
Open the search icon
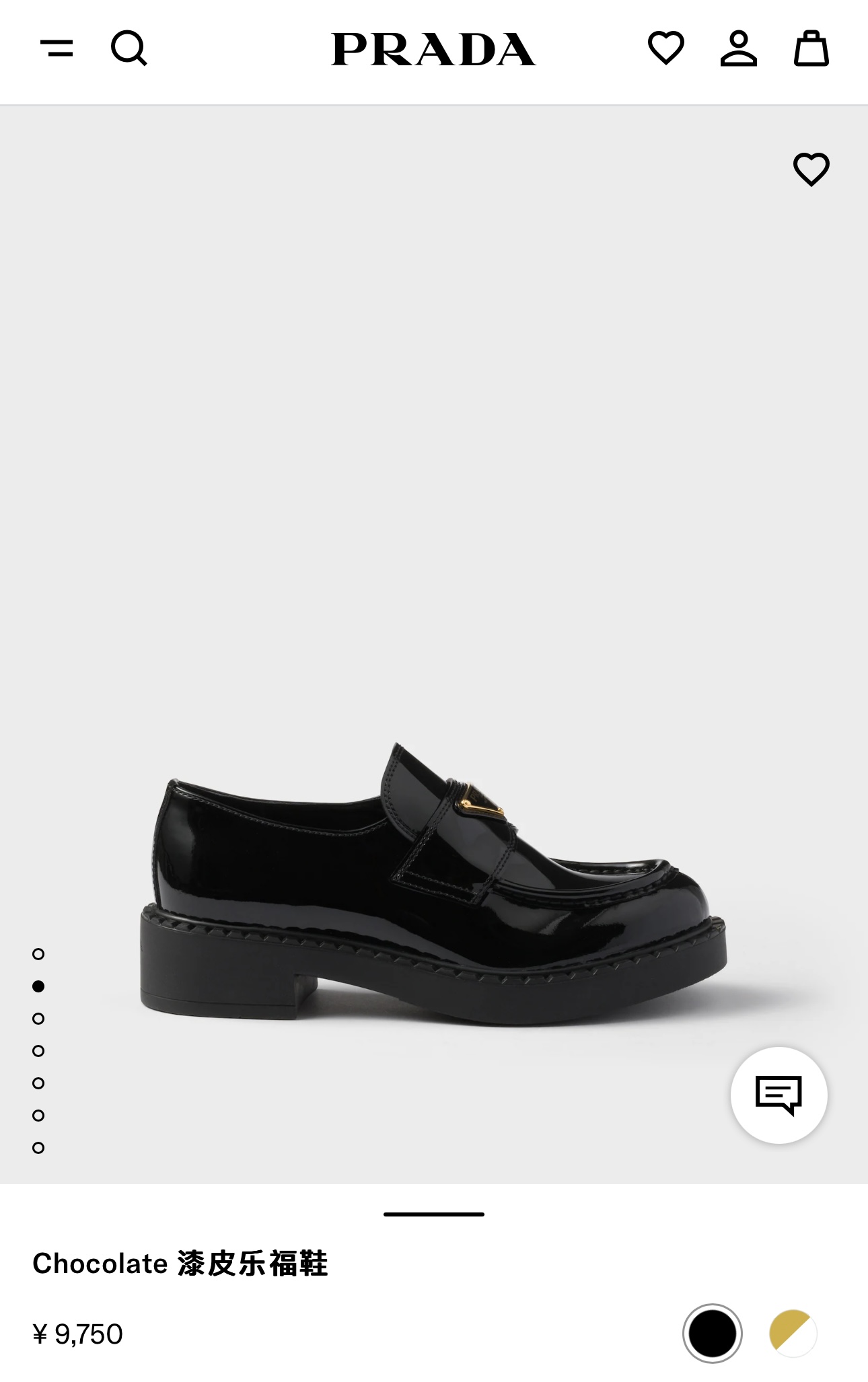coord(129,48)
